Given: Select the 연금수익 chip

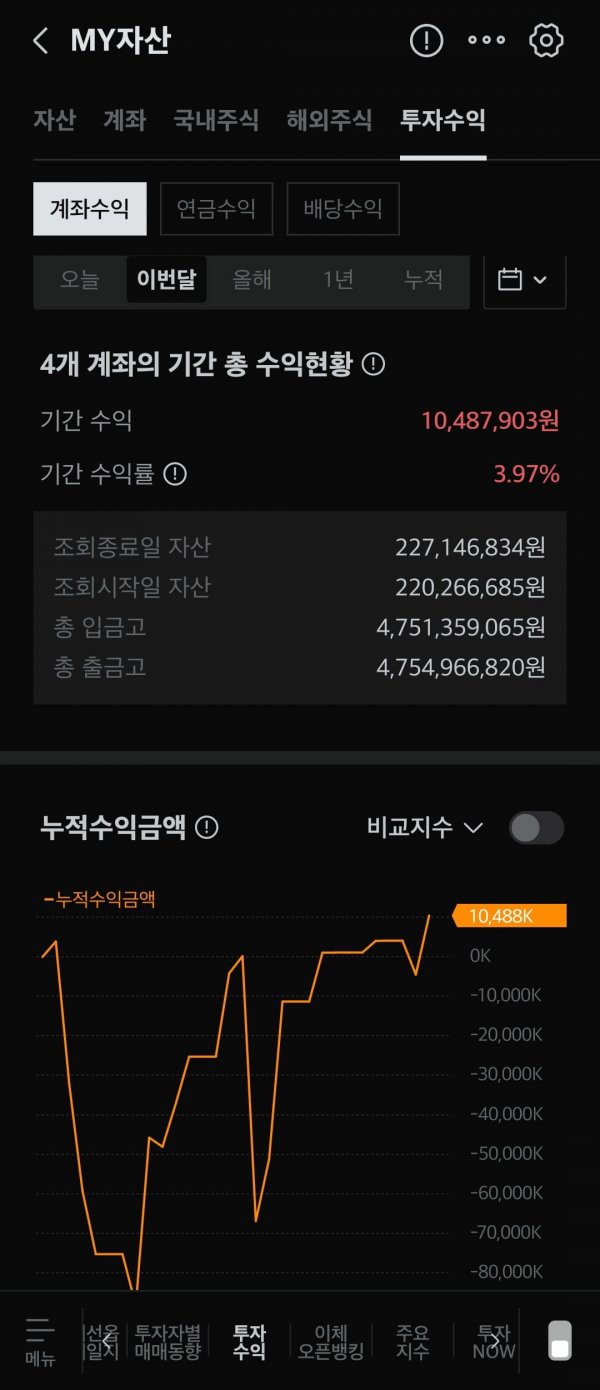Looking at the screenshot, I should tap(216, 208).
